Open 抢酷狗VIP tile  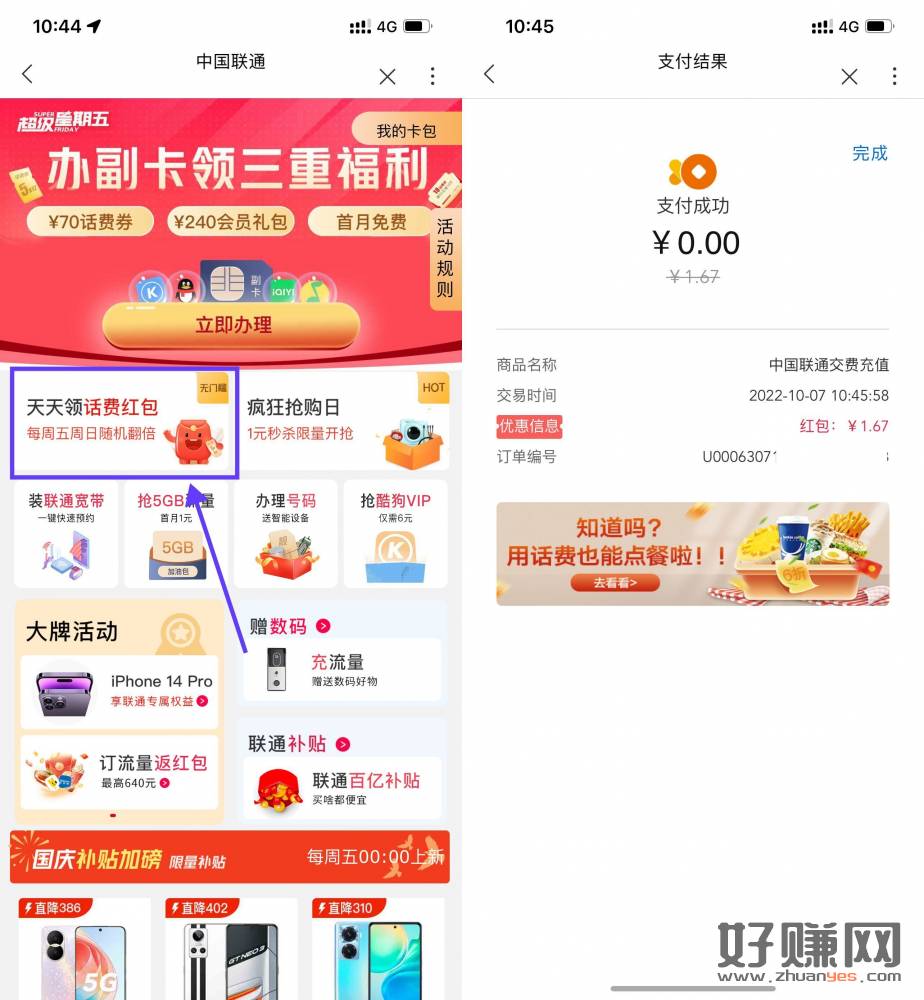point(394,534)
